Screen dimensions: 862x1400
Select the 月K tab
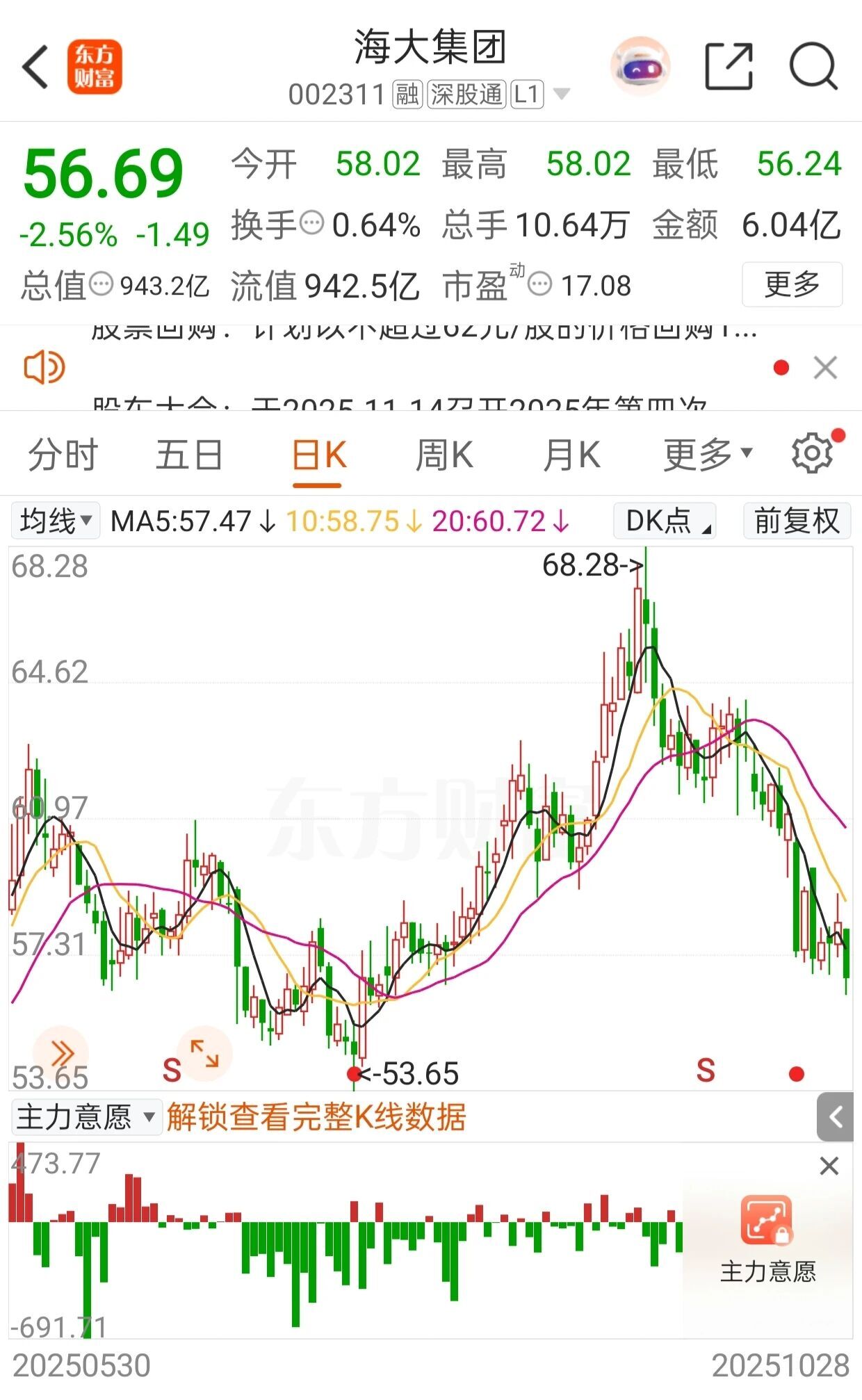(571, 456)
